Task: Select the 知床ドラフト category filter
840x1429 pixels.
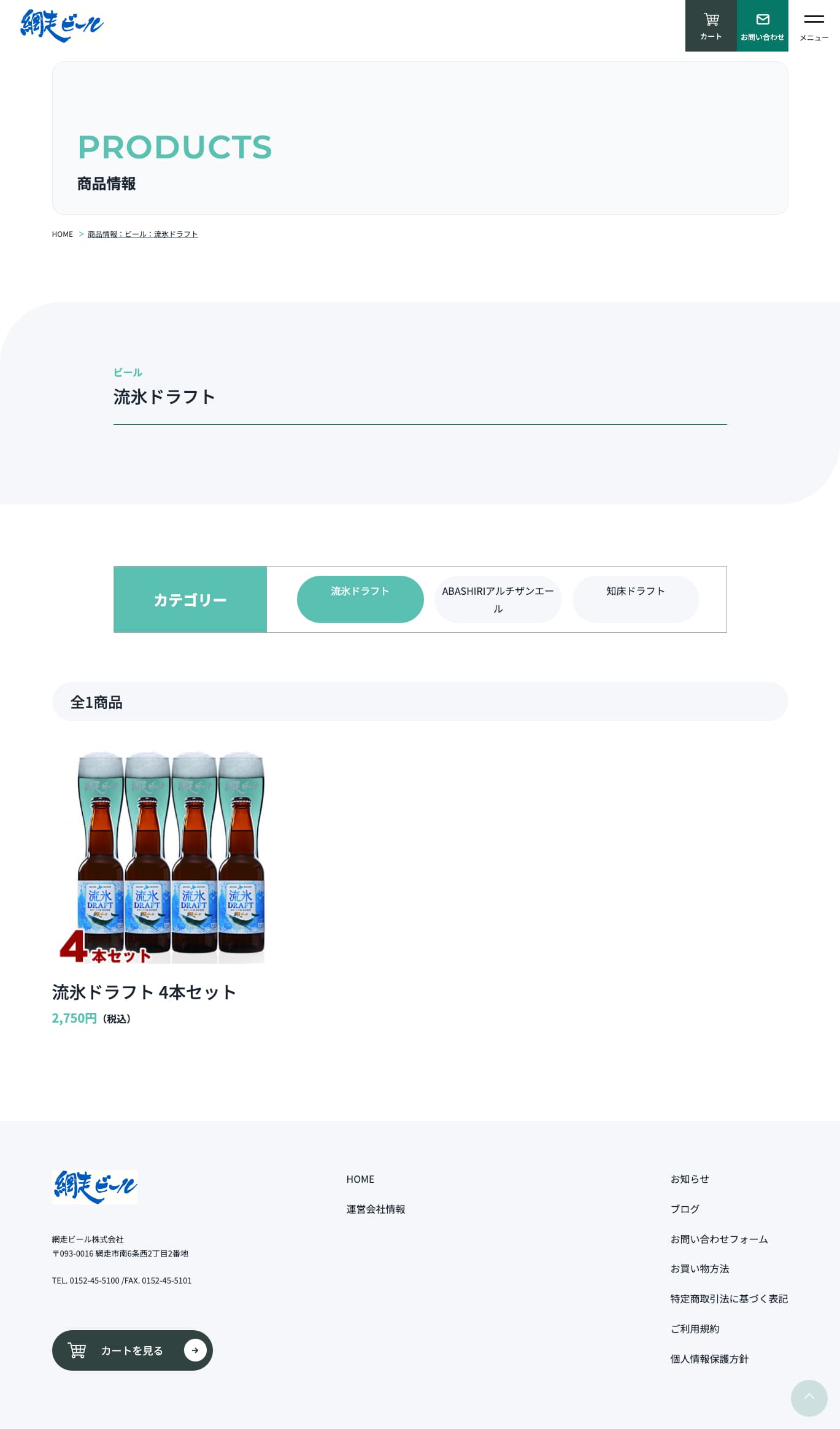Action: tap(635, 599)
